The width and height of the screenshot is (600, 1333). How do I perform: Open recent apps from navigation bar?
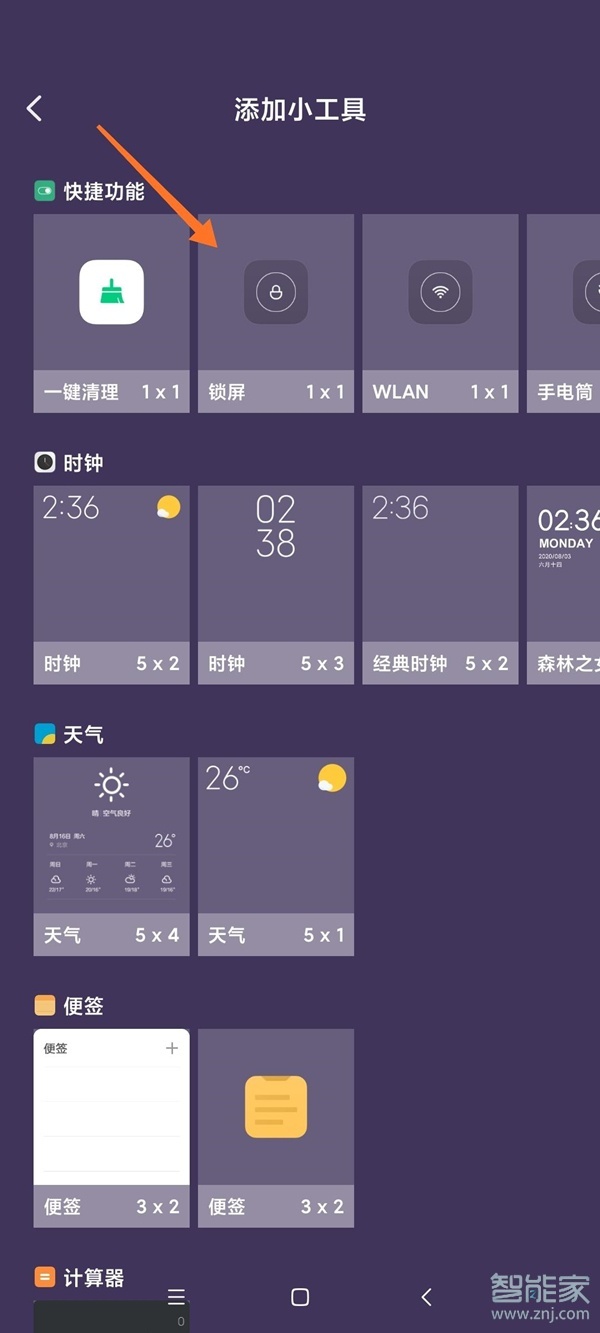176,1297
